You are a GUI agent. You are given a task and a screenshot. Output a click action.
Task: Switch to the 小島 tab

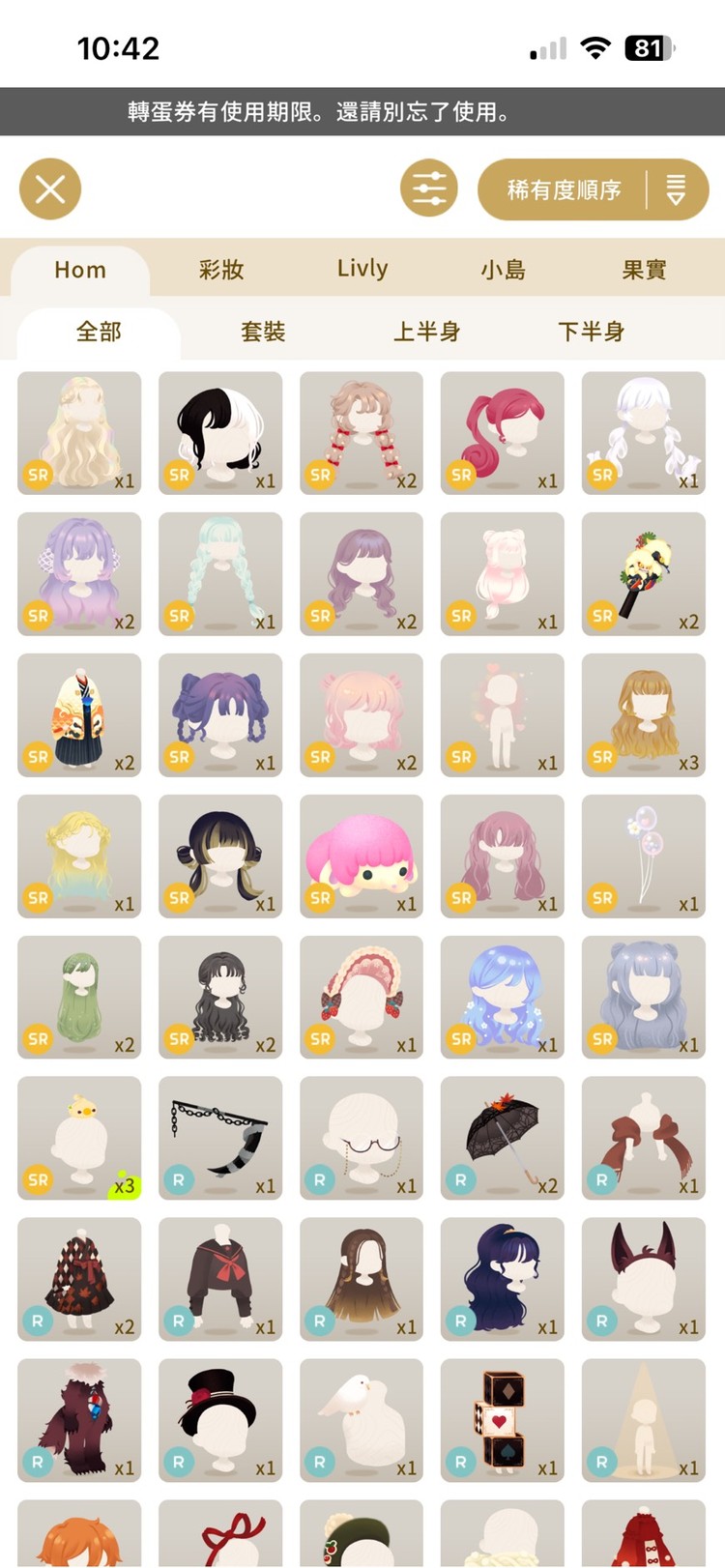pyautogui.click(x=504, y=270)
